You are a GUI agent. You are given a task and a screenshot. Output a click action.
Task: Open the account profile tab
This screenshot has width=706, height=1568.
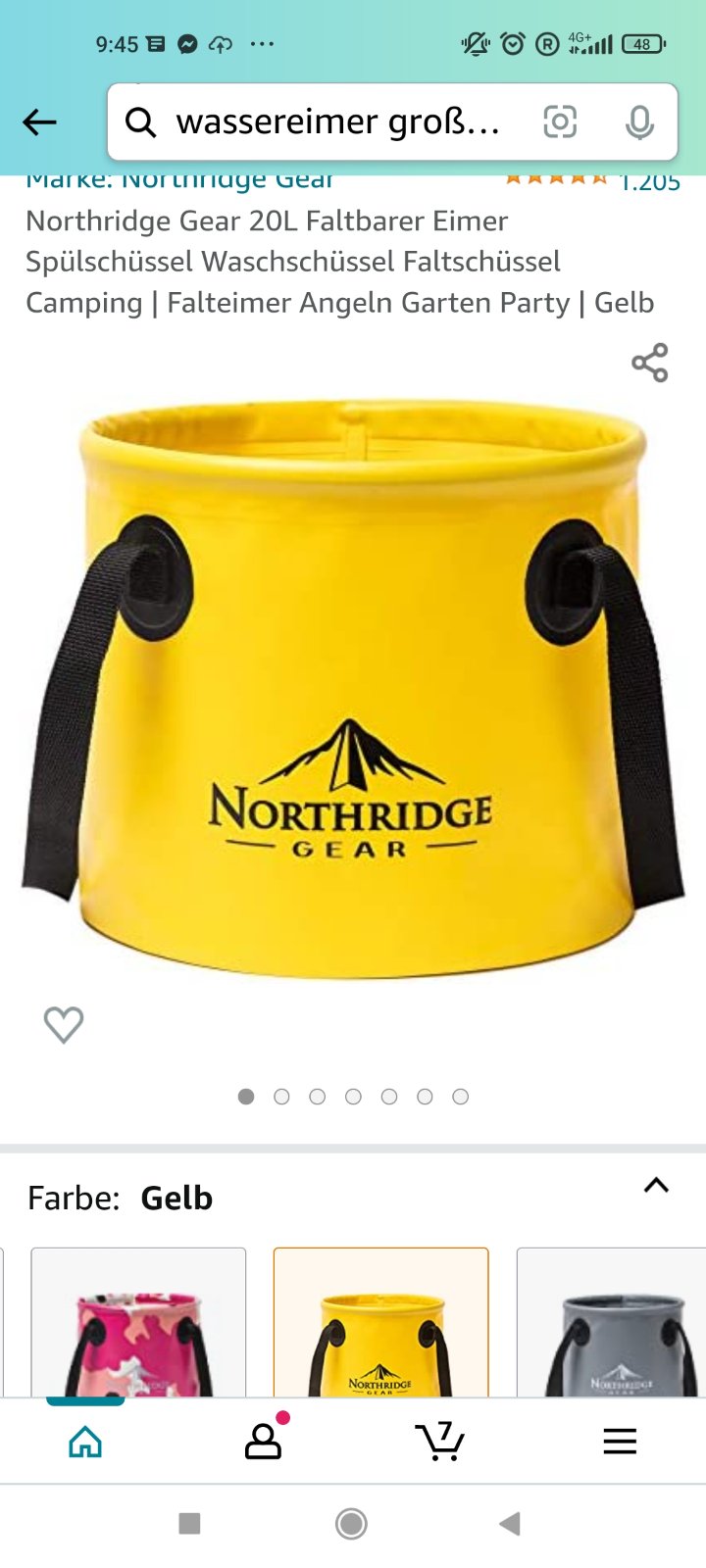coord(263,1441)
